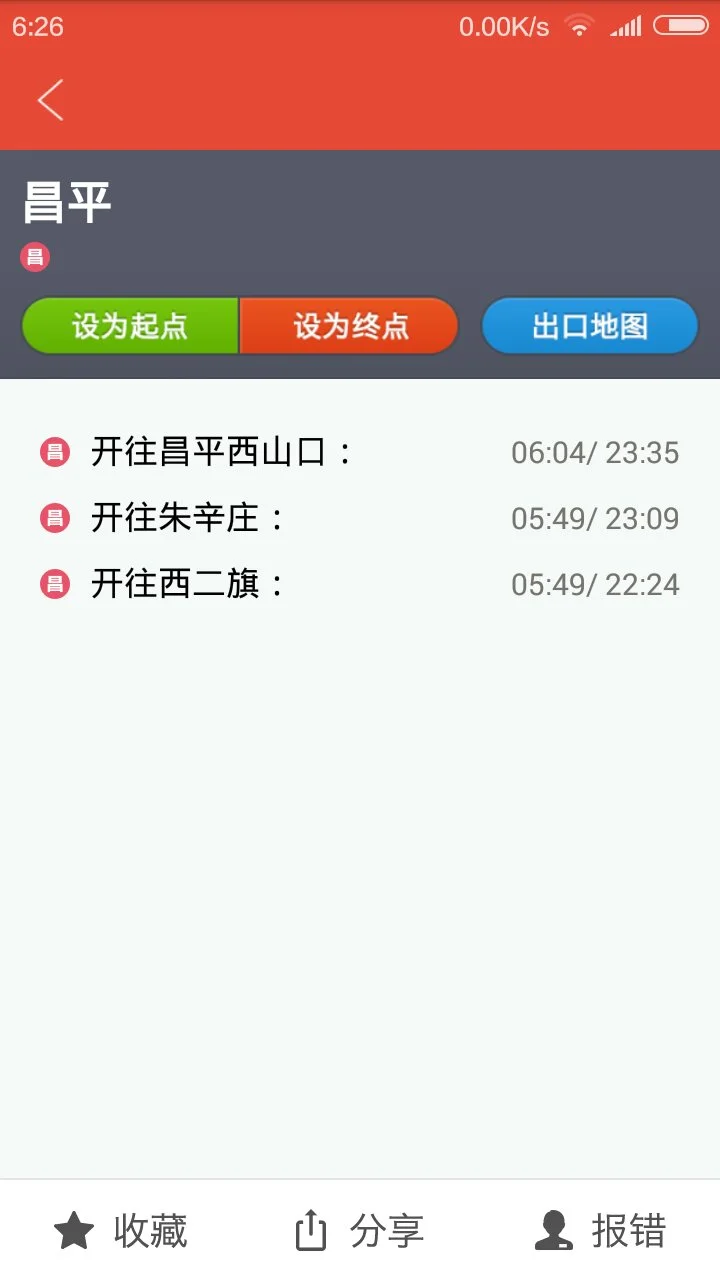Tap the 昌 badge beside 开往朱辛庄
The image size is (720, 1280).
53,517
